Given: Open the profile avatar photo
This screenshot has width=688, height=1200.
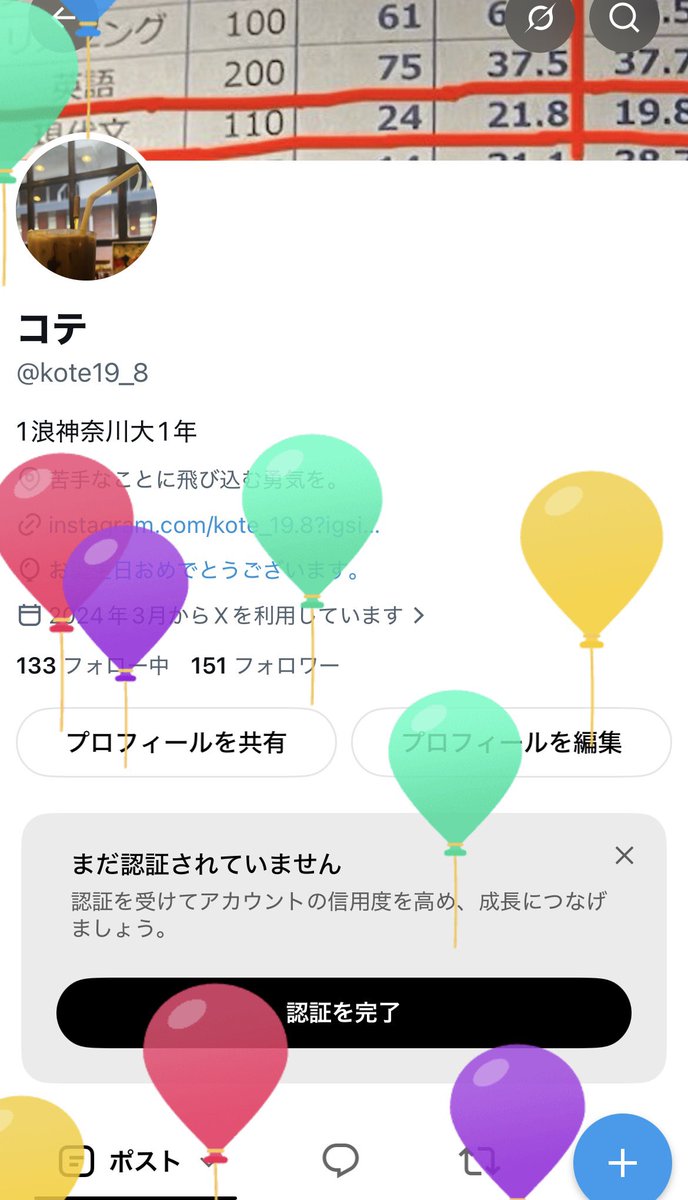Looking at the screenshot, I should coord(87,211).
